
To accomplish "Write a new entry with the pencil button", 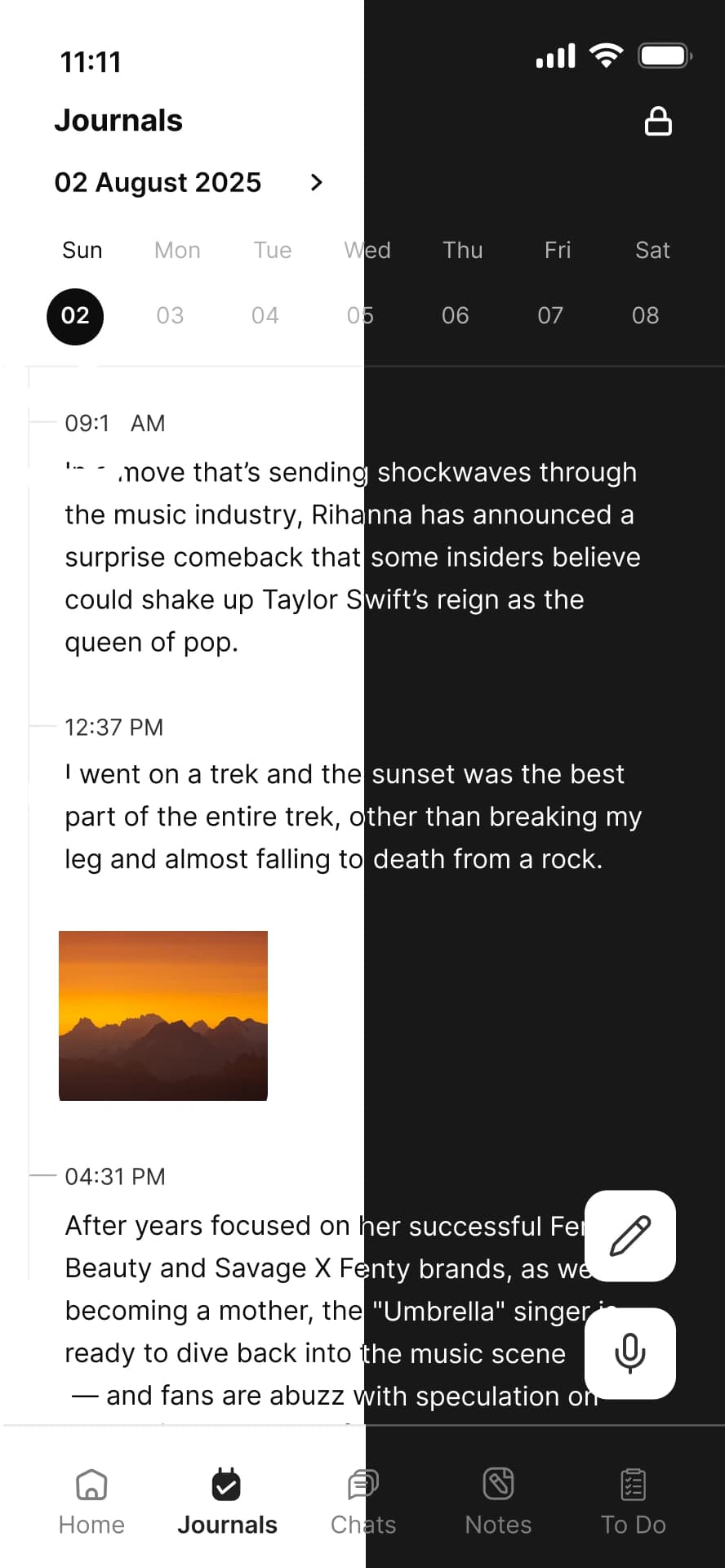I will 630,1236.
